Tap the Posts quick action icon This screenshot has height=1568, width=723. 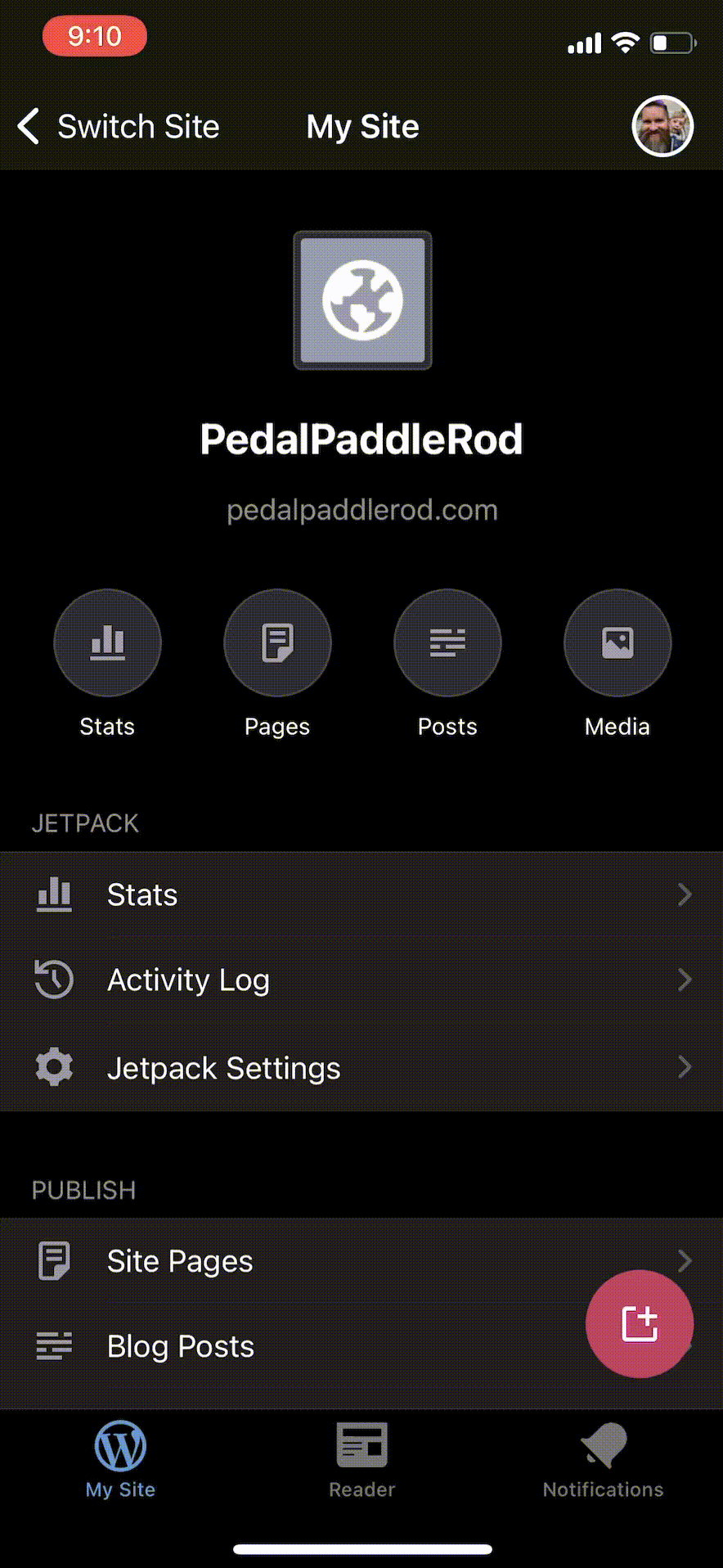pos(447,642)
